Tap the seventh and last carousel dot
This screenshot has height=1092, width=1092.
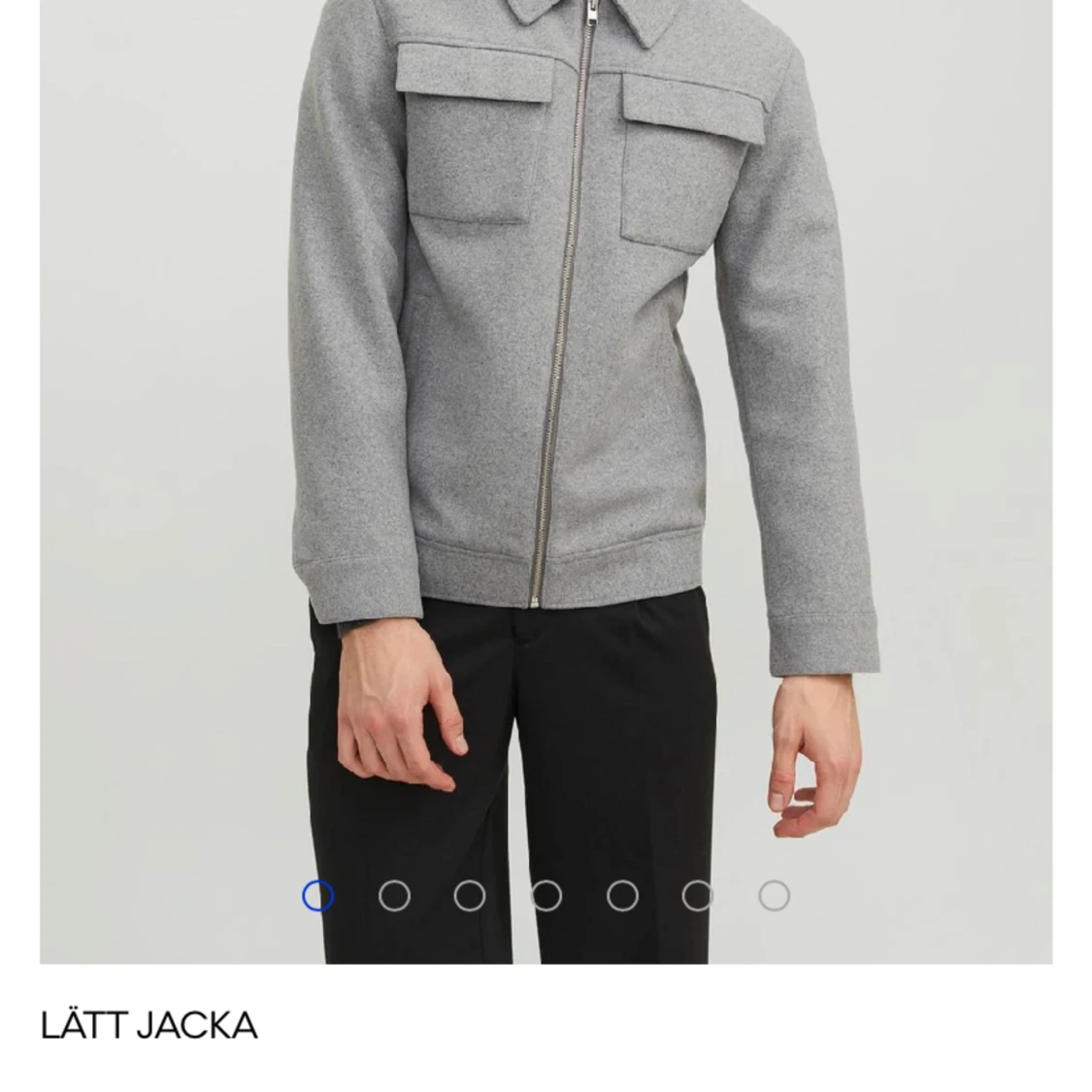[x=774, y=896]
